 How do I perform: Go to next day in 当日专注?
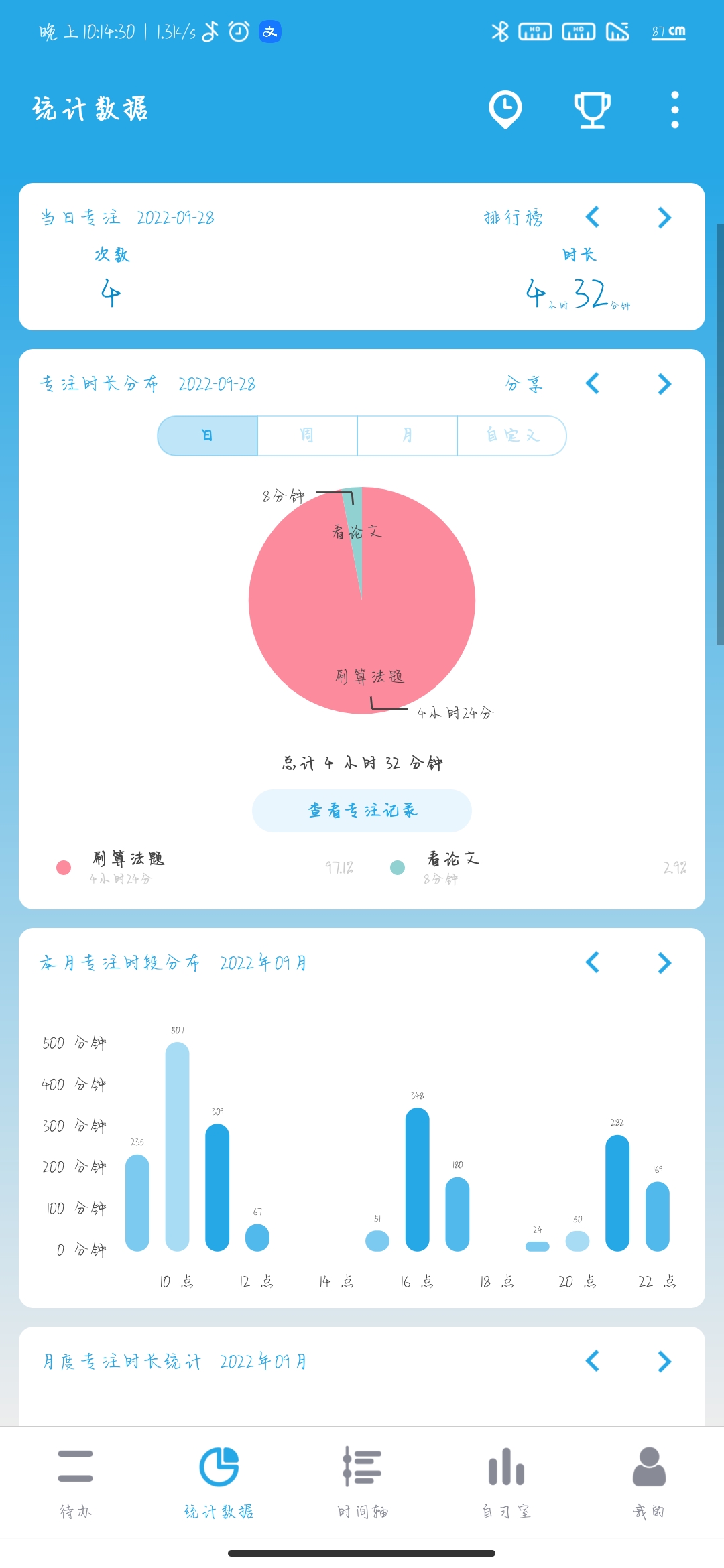click(x=664, y=217)
